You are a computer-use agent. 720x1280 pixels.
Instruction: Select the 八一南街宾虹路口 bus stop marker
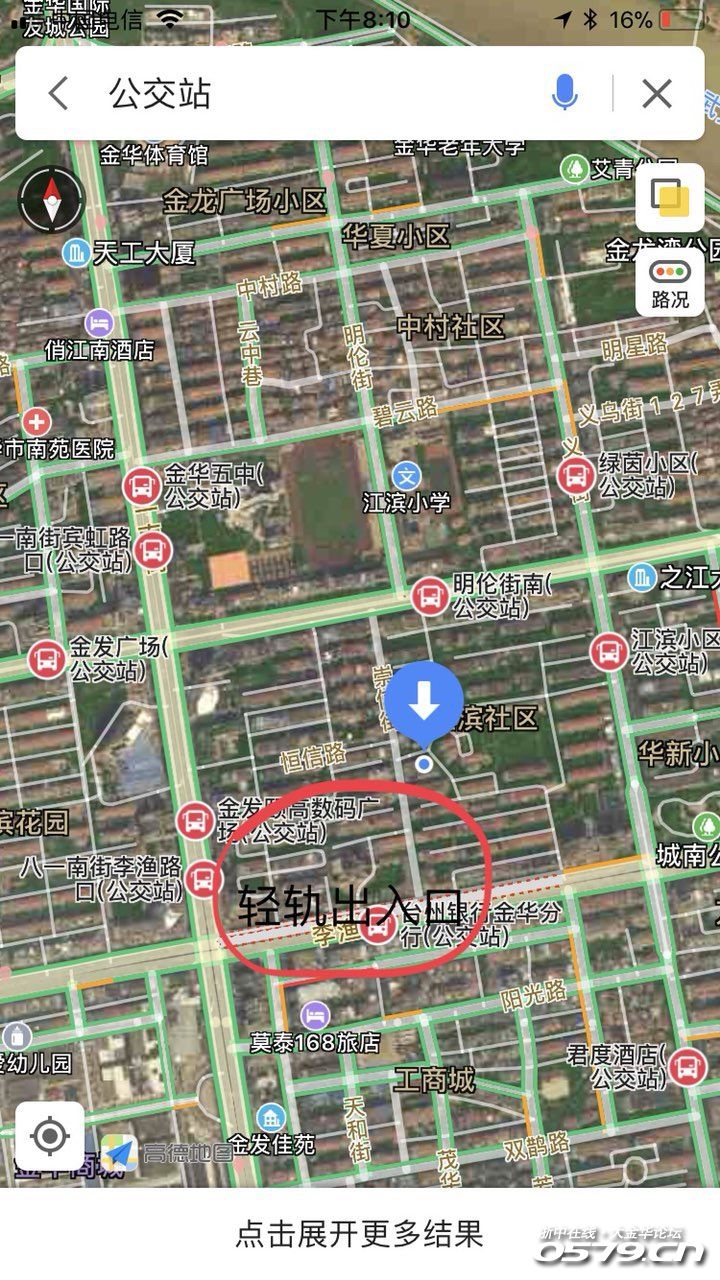click(x=153, y=549)
